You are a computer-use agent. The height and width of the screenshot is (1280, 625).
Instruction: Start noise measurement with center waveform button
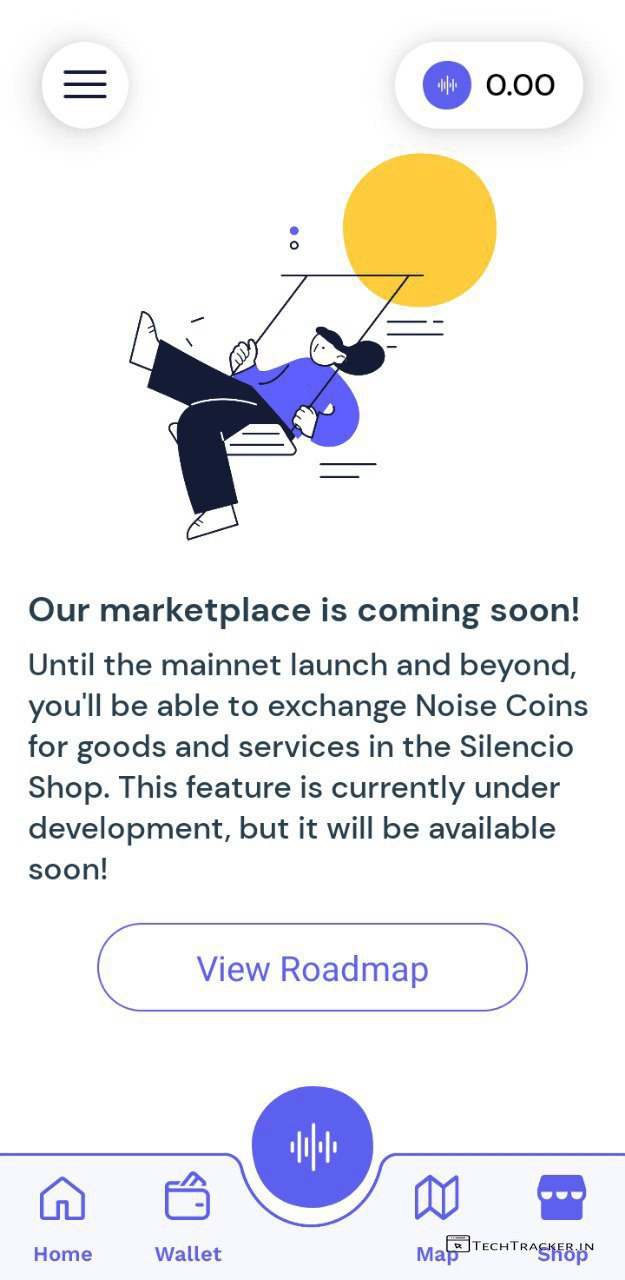(312, 1146)
